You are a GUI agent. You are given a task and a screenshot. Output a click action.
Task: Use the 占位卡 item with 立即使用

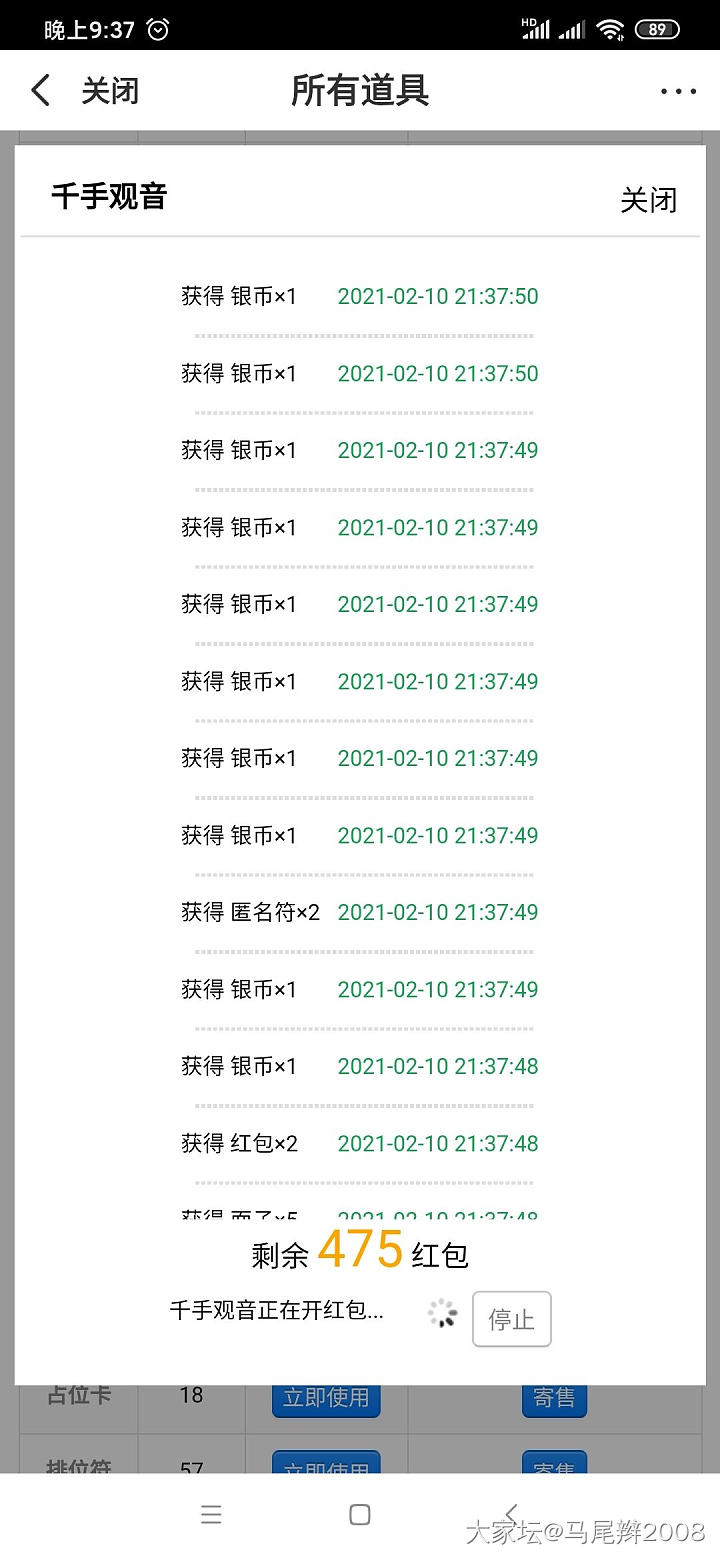coord(326,1397)
